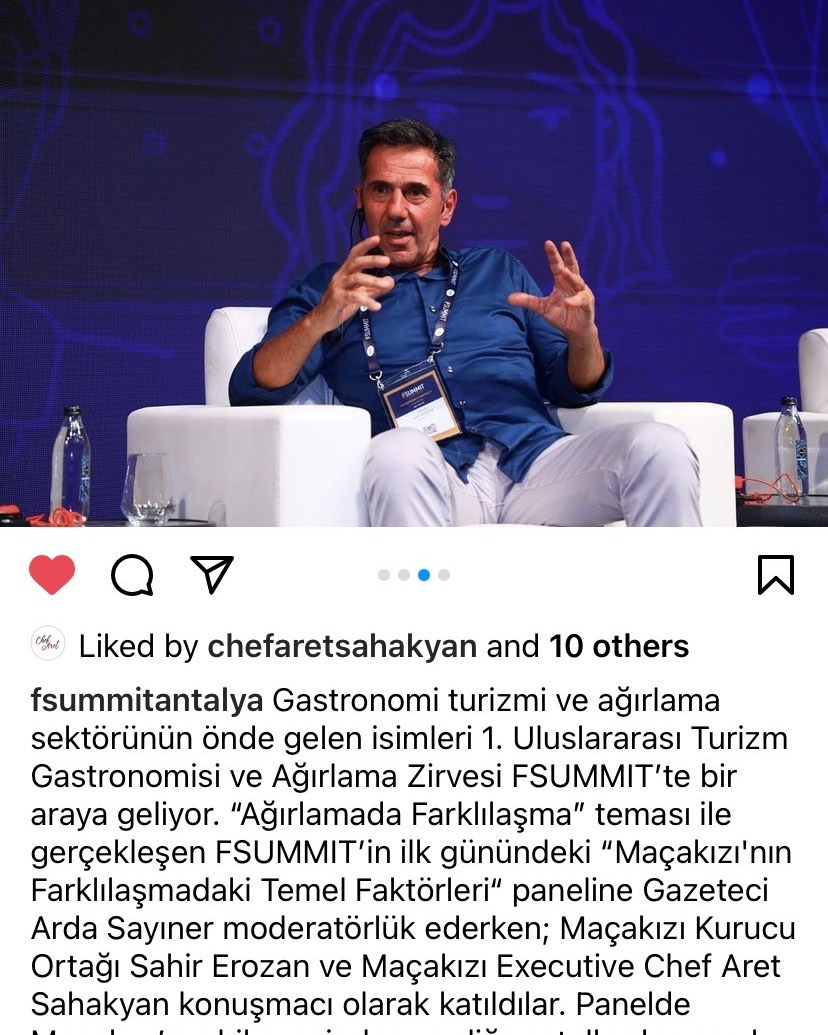
Task: Tap the small Chef Aret liker avatar
Action: 48,645
